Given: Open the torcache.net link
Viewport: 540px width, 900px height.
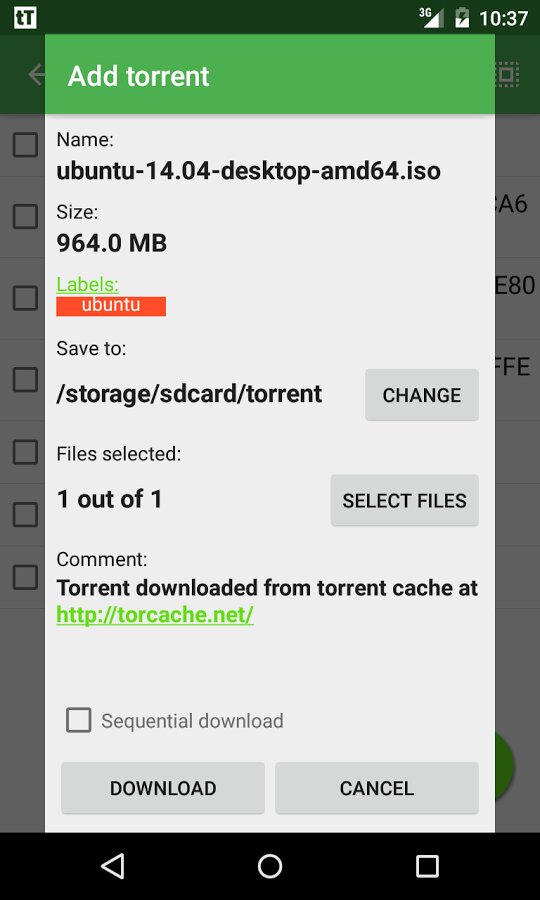Looking at the screenshot, I should pos(155,615).
